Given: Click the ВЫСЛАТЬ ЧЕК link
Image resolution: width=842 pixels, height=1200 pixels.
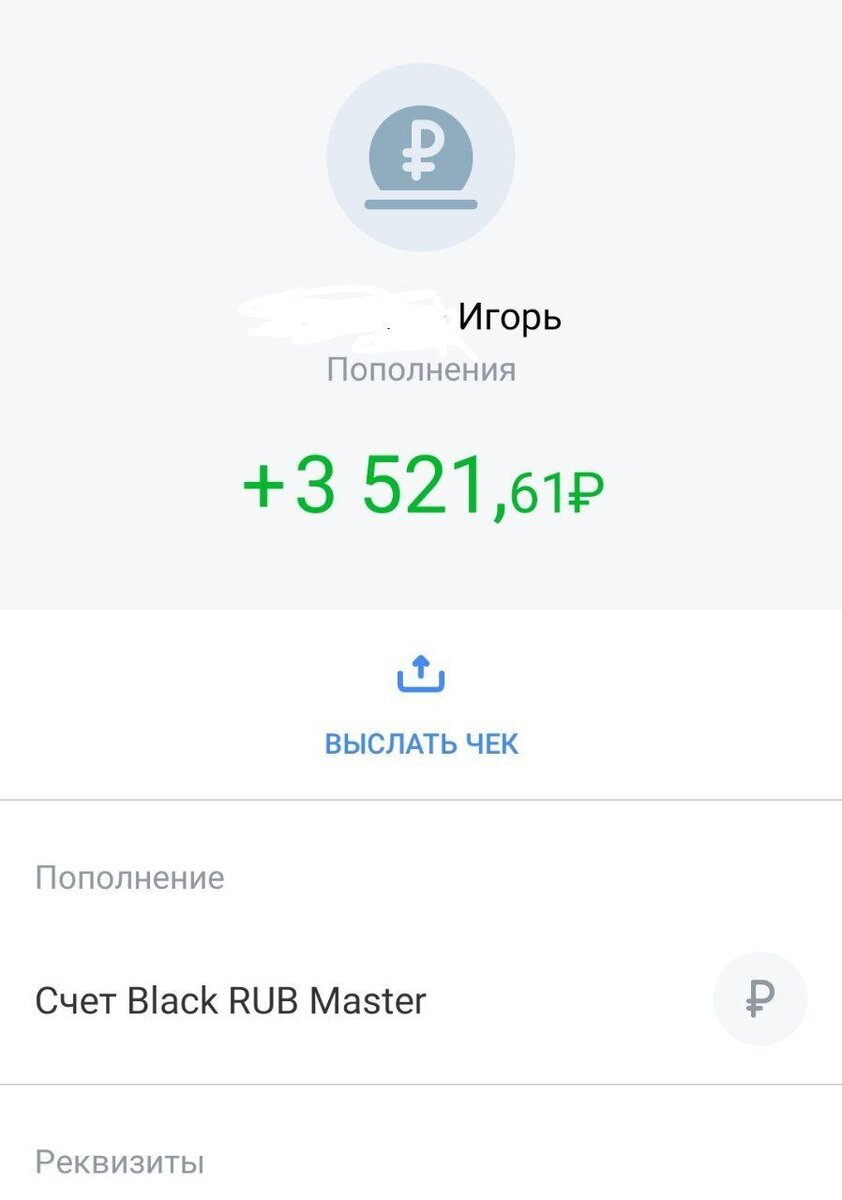Looking at the screenshot, I should (420, 742).
